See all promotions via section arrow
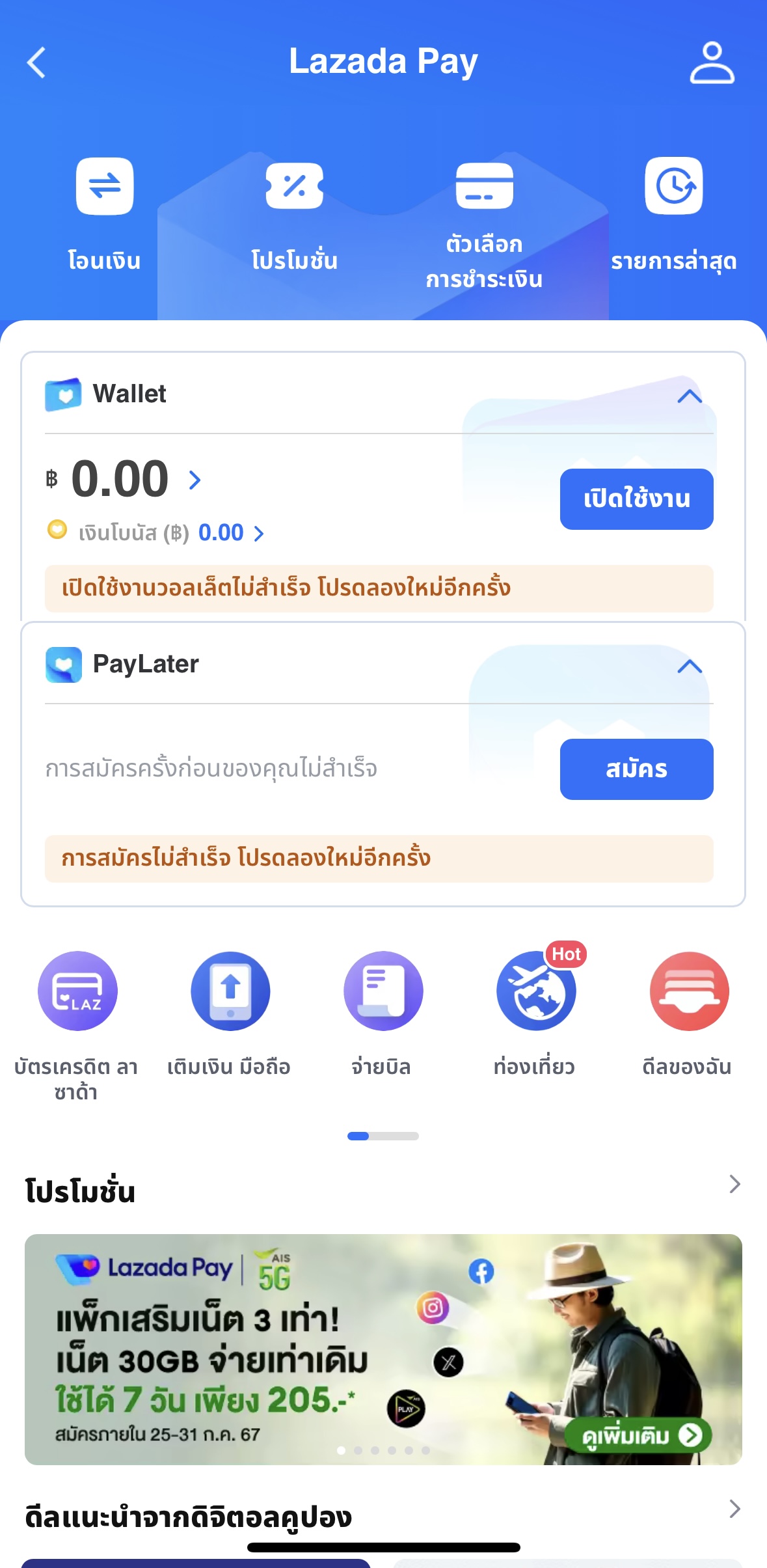Screen dimensions: 767x1568 pos(734,1184)
